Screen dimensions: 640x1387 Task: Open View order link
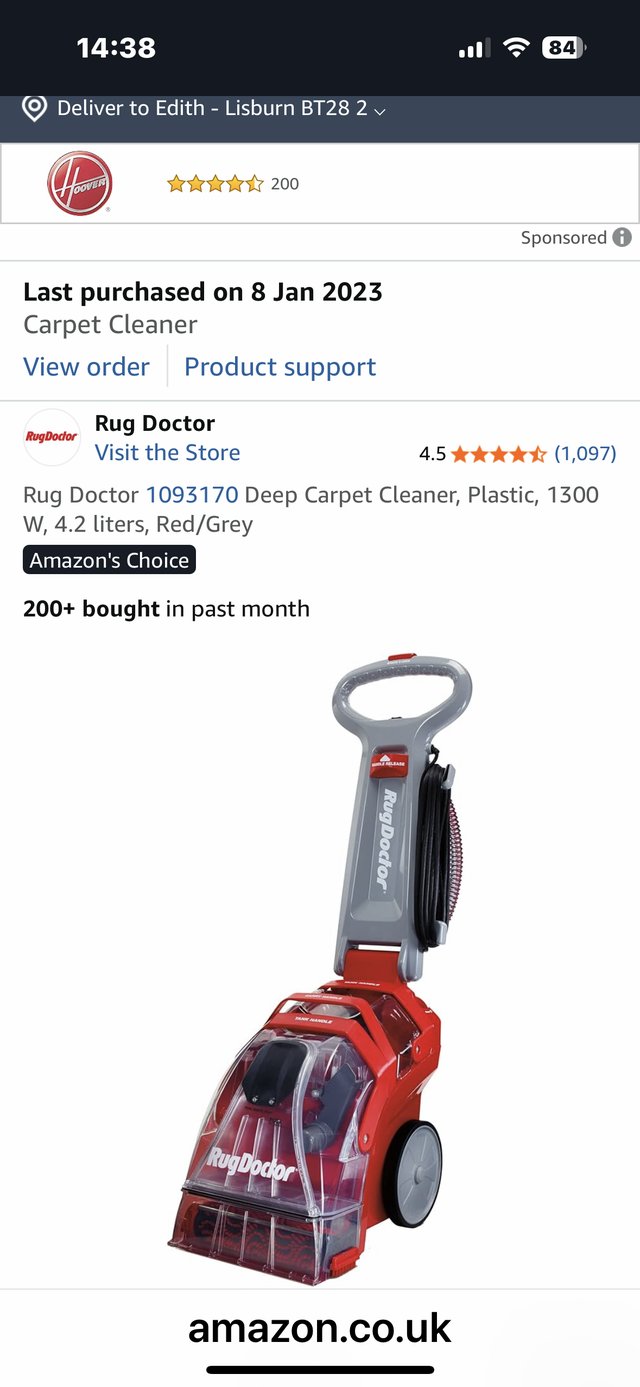[x=86, y=367]
